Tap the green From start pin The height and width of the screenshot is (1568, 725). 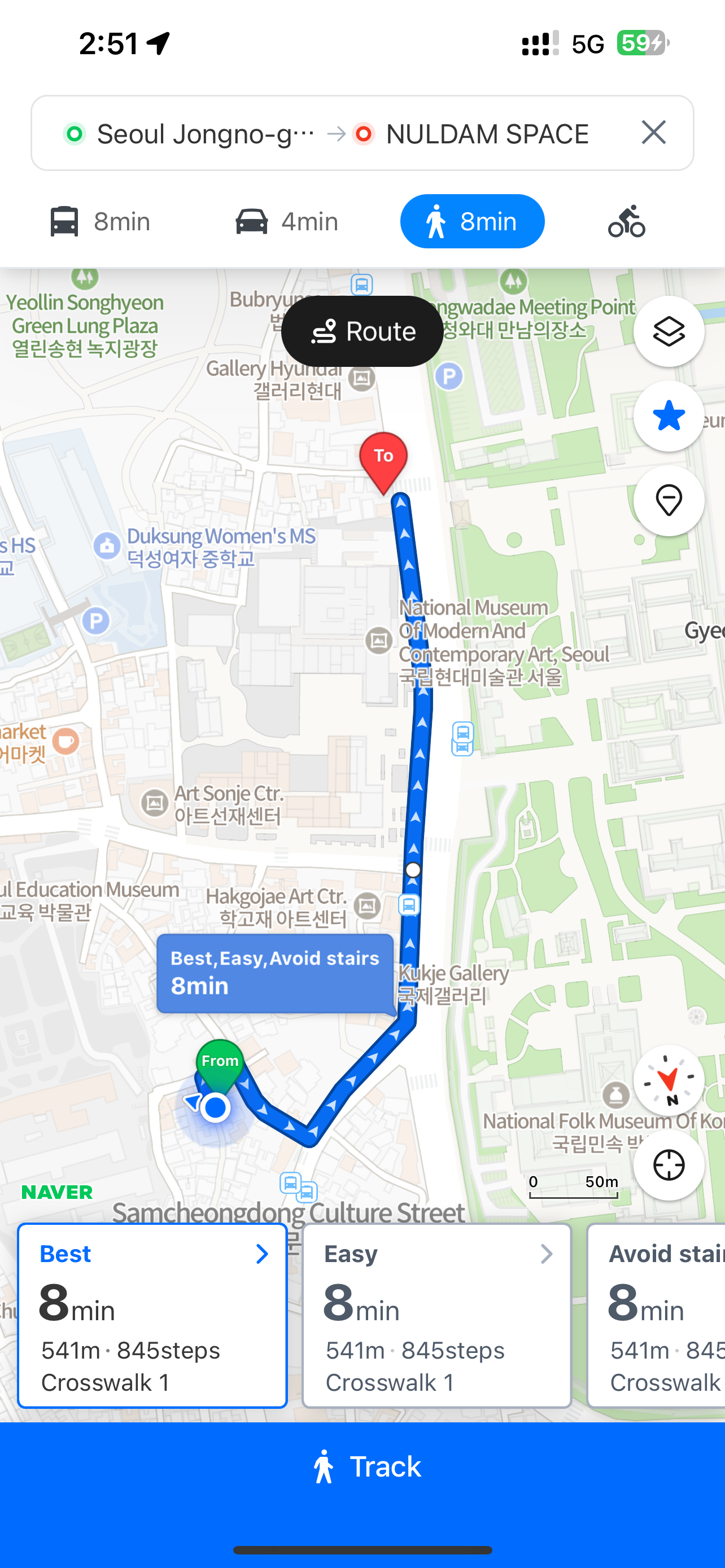[x=220, y=1063]
